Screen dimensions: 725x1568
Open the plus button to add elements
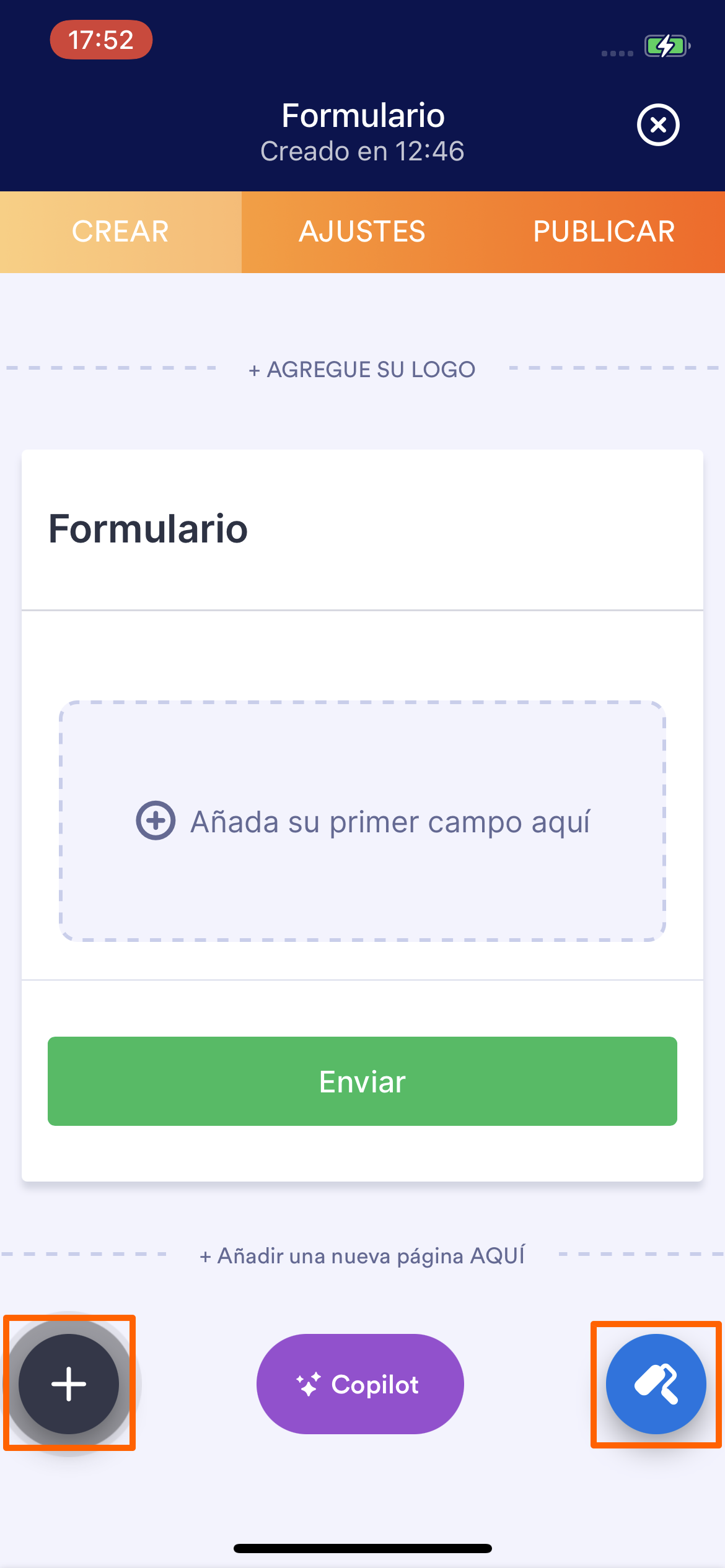pos(69,1384)
